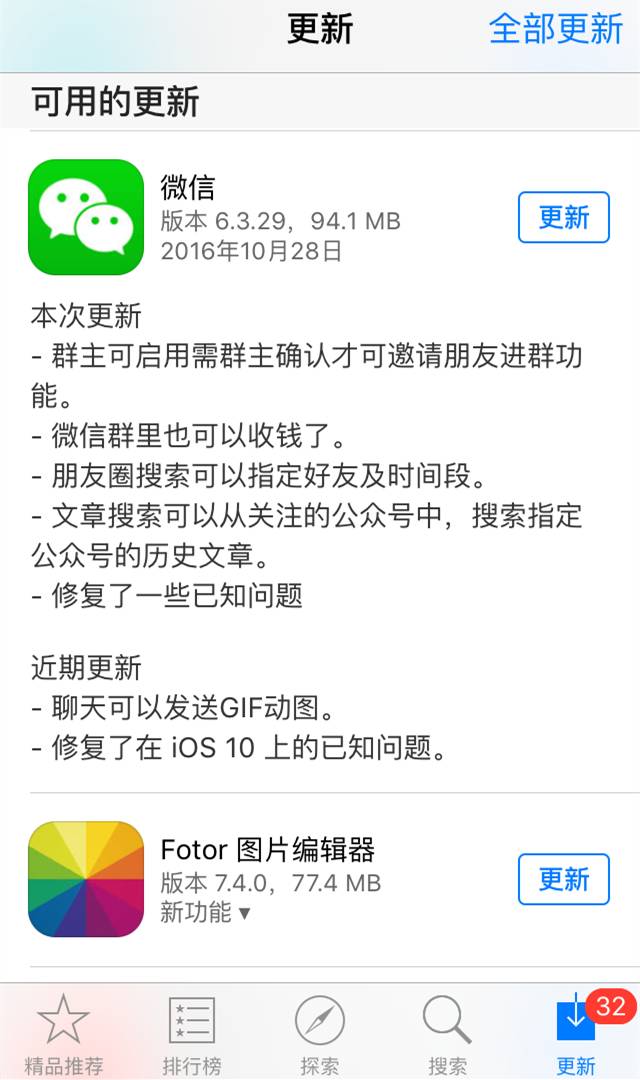Update Fotor 图片编辑器
The image size is (640, 1080).
(563, 879)
